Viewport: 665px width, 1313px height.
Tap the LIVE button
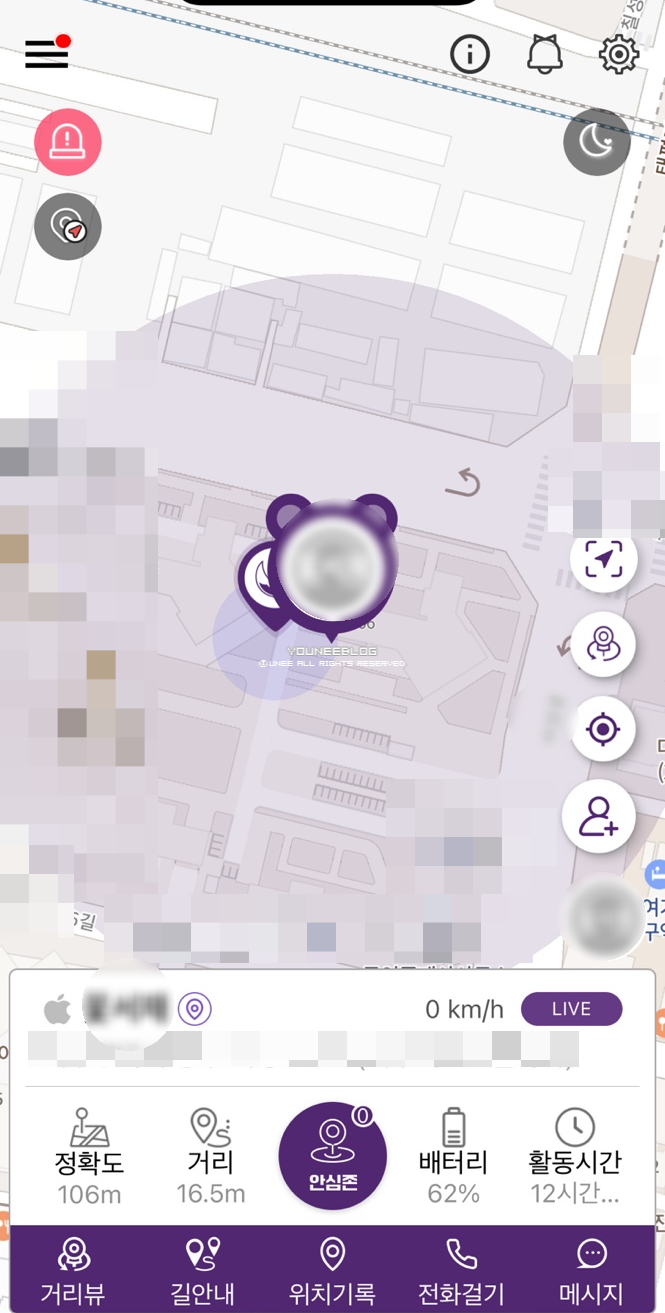(572, 1009)
